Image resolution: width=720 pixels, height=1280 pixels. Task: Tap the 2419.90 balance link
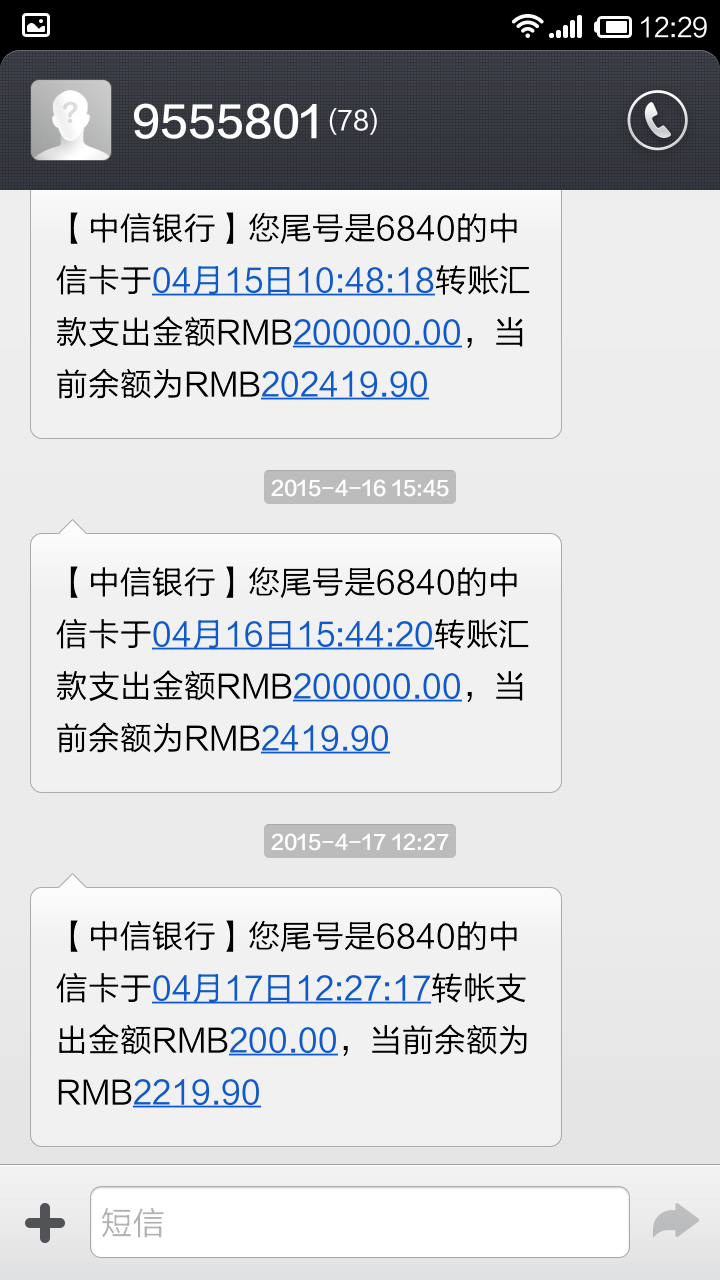point(325,738)
